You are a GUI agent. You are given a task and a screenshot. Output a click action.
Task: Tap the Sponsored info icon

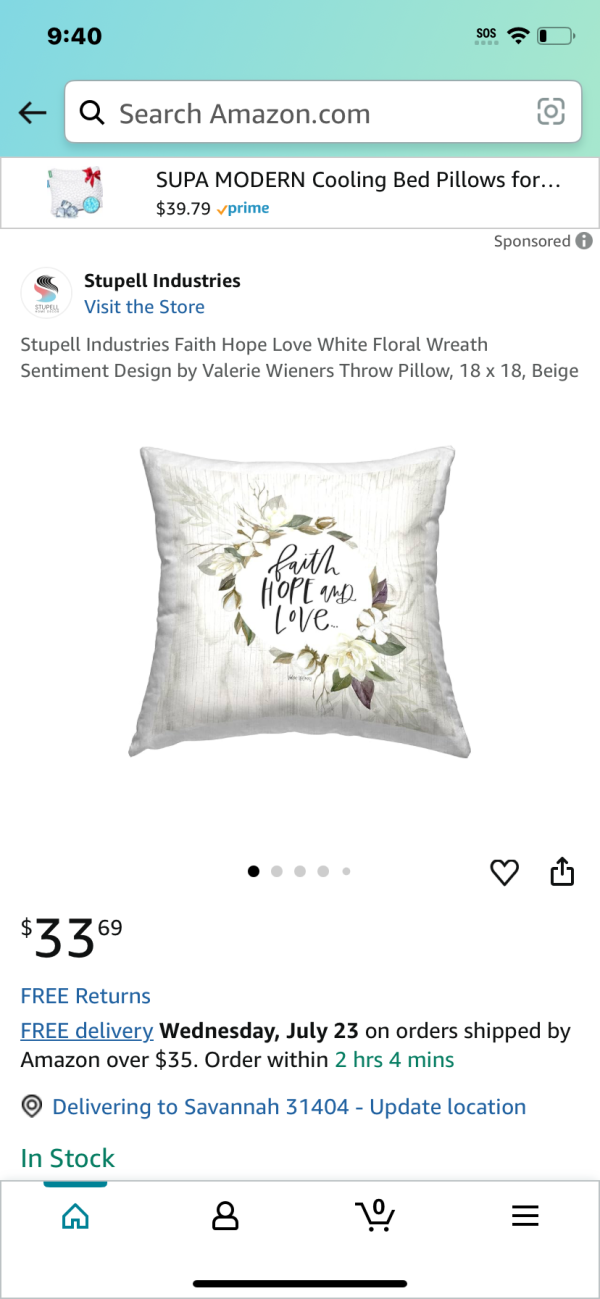coord(584,241)
